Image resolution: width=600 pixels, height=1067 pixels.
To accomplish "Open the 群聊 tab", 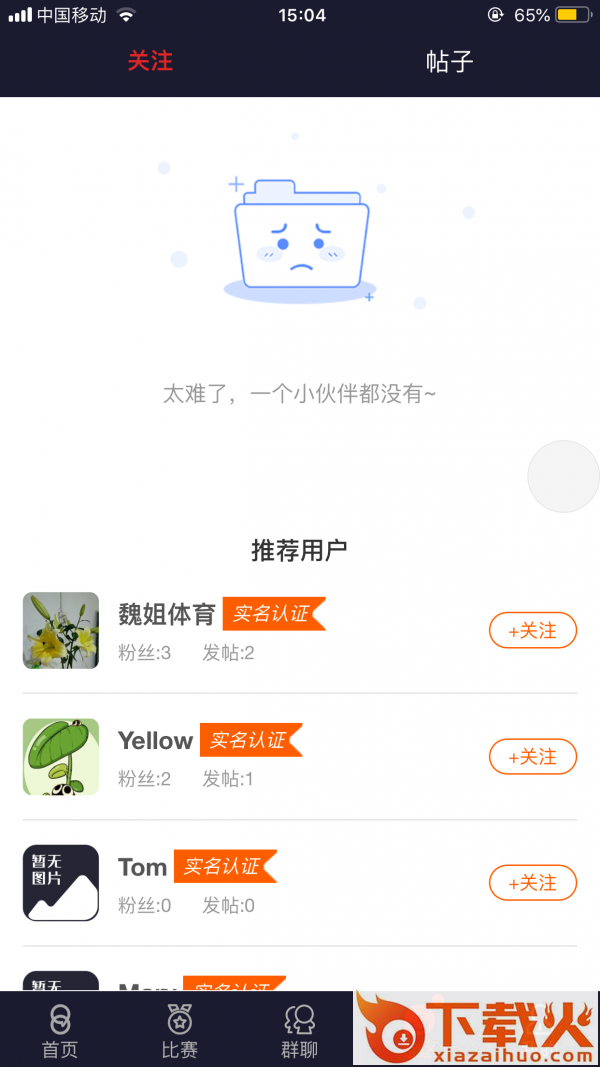I will 299,1030.
